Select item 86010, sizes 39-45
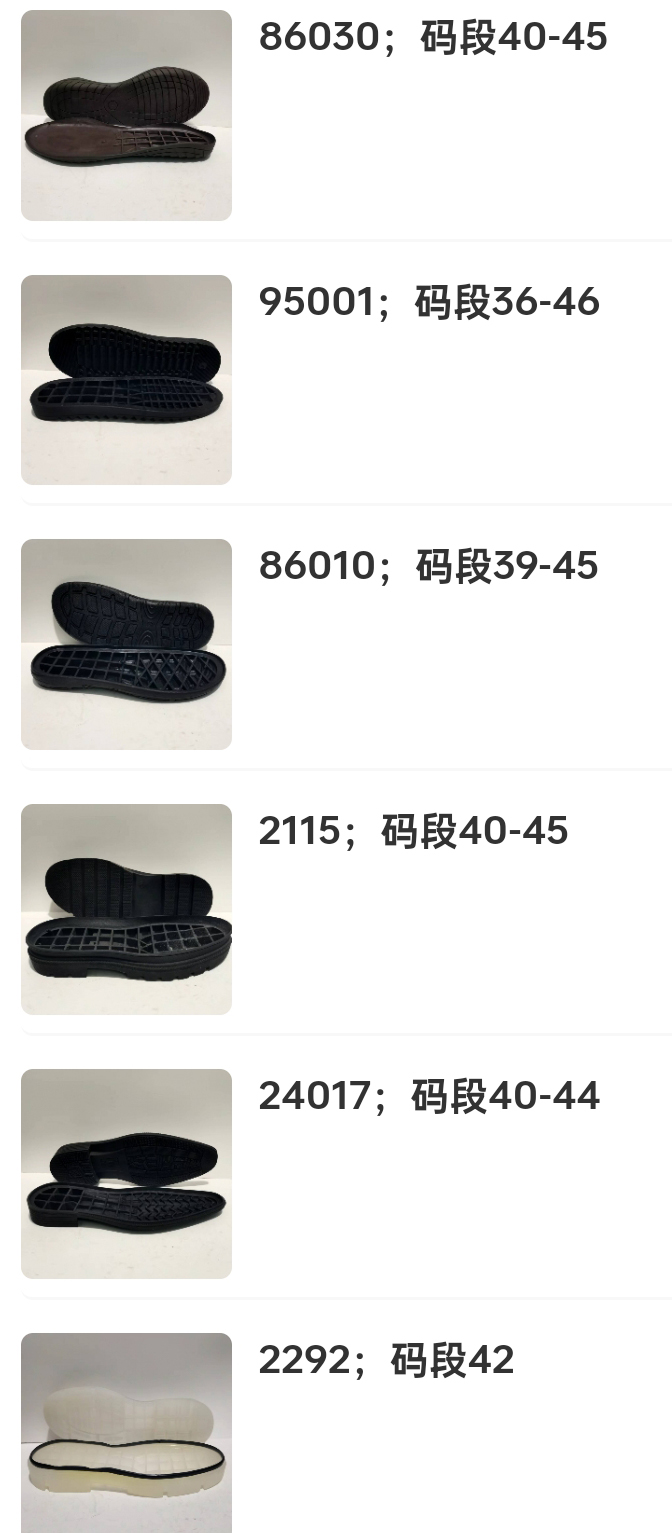 click(x=428, y=566)
